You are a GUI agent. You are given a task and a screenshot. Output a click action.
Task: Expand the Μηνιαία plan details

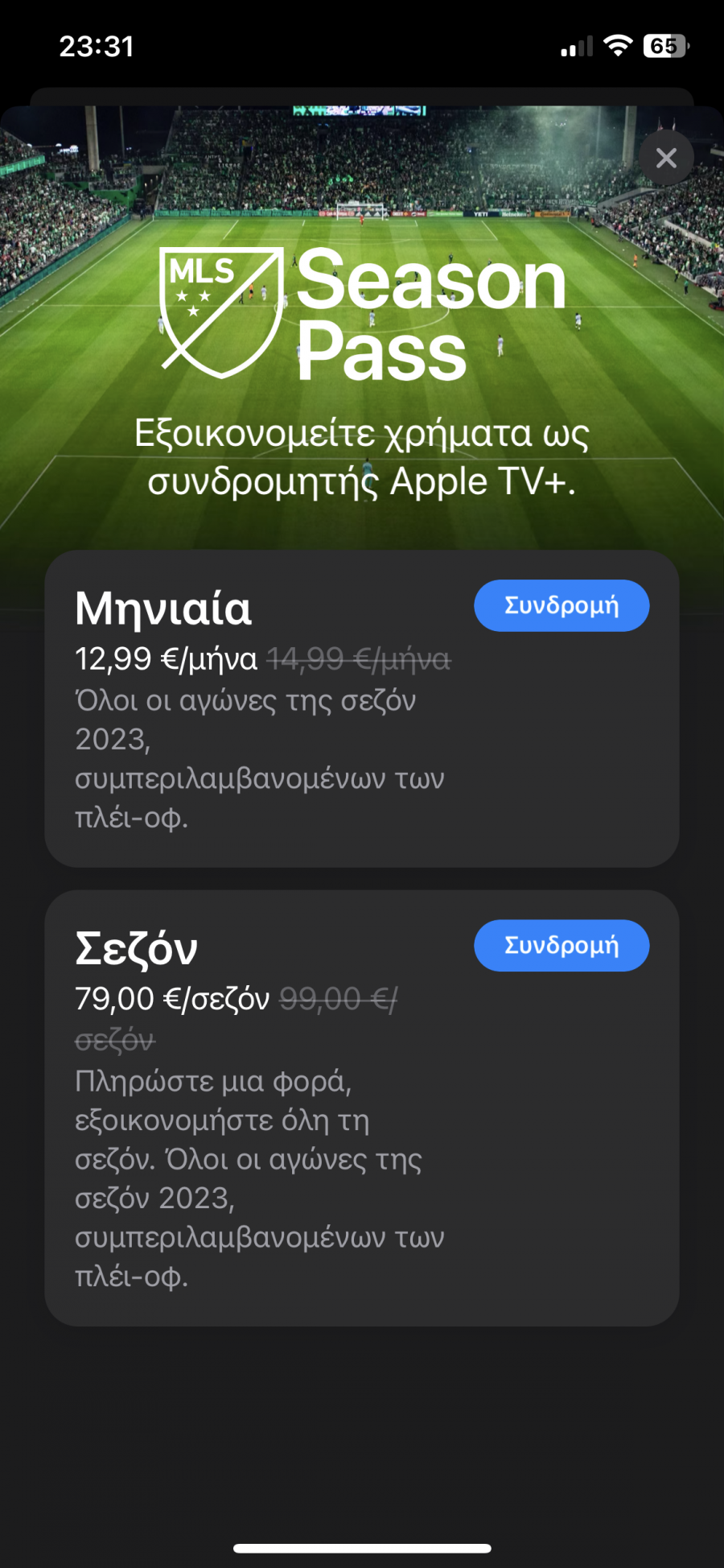(163, 609)
